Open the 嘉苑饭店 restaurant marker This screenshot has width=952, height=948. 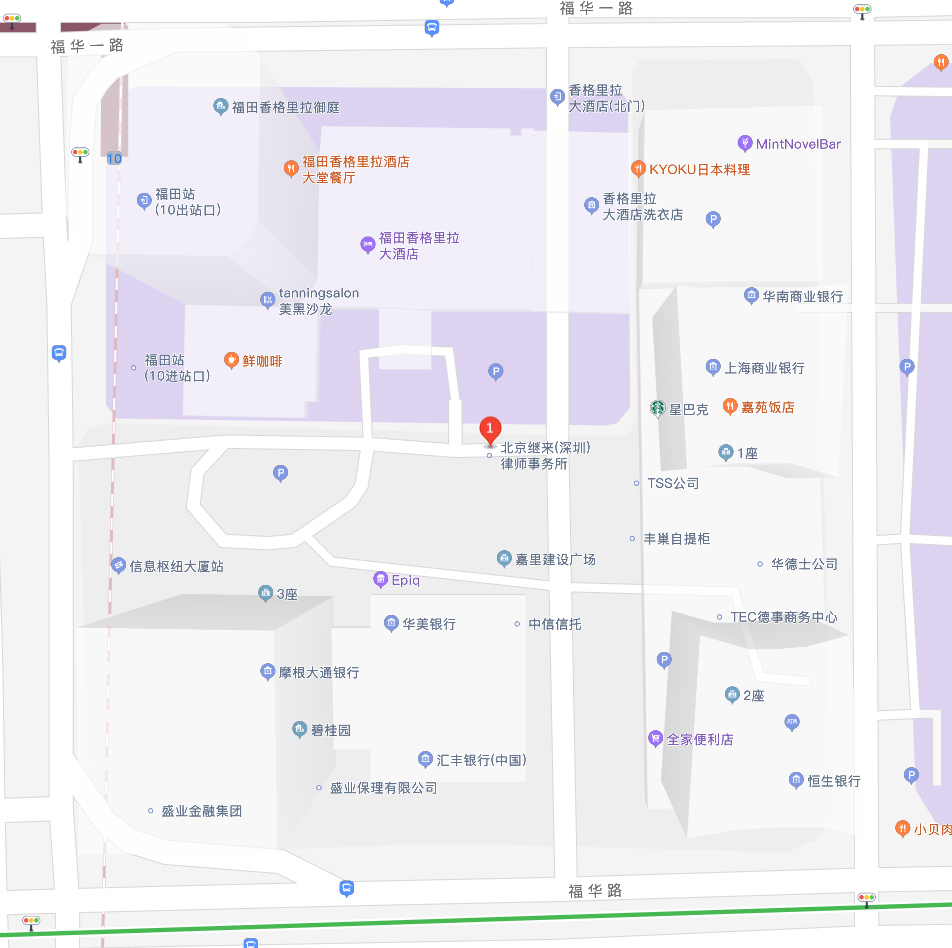(x=730, y=407)
